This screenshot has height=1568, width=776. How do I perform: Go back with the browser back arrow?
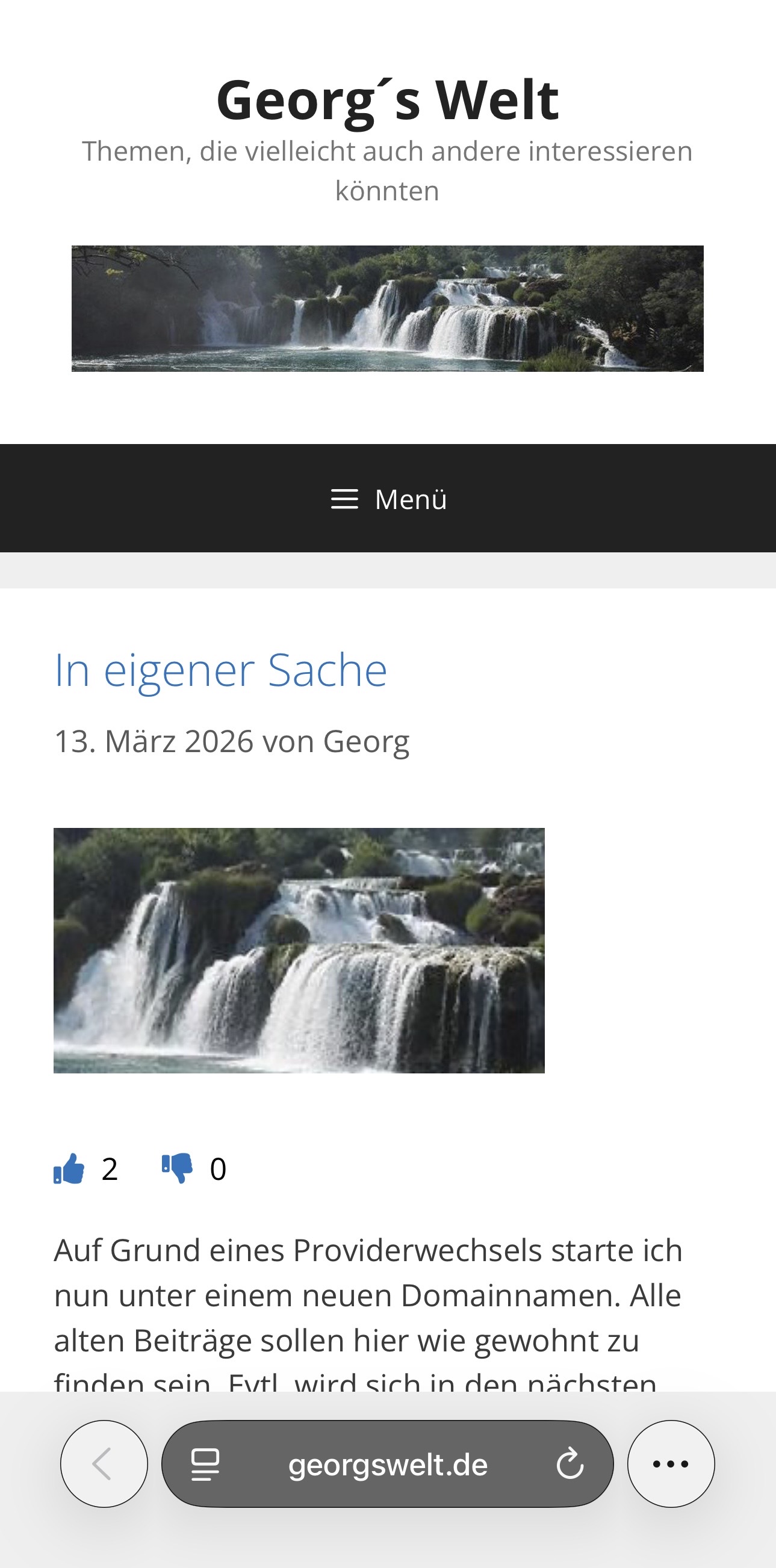[x=104, y=1464]
